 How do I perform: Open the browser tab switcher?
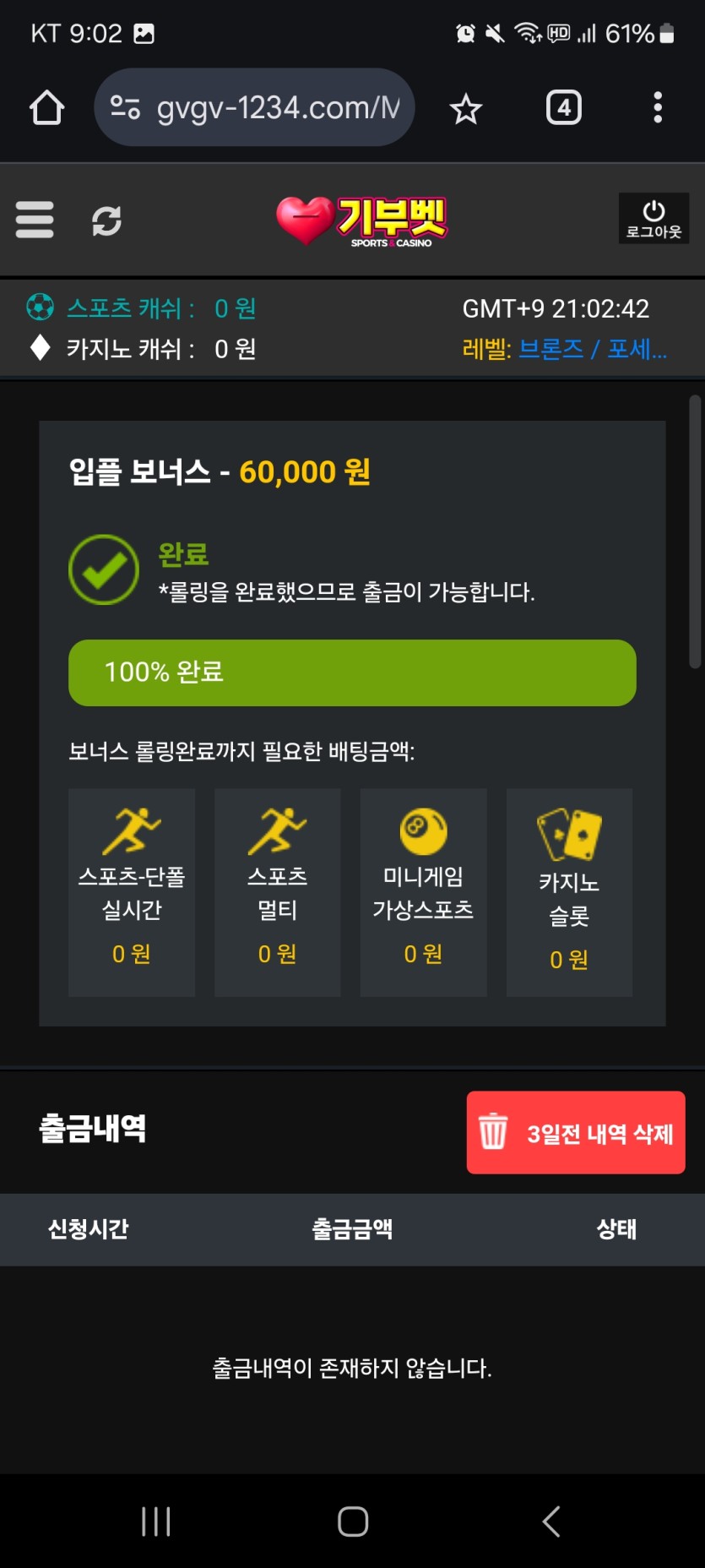[563, 107]
